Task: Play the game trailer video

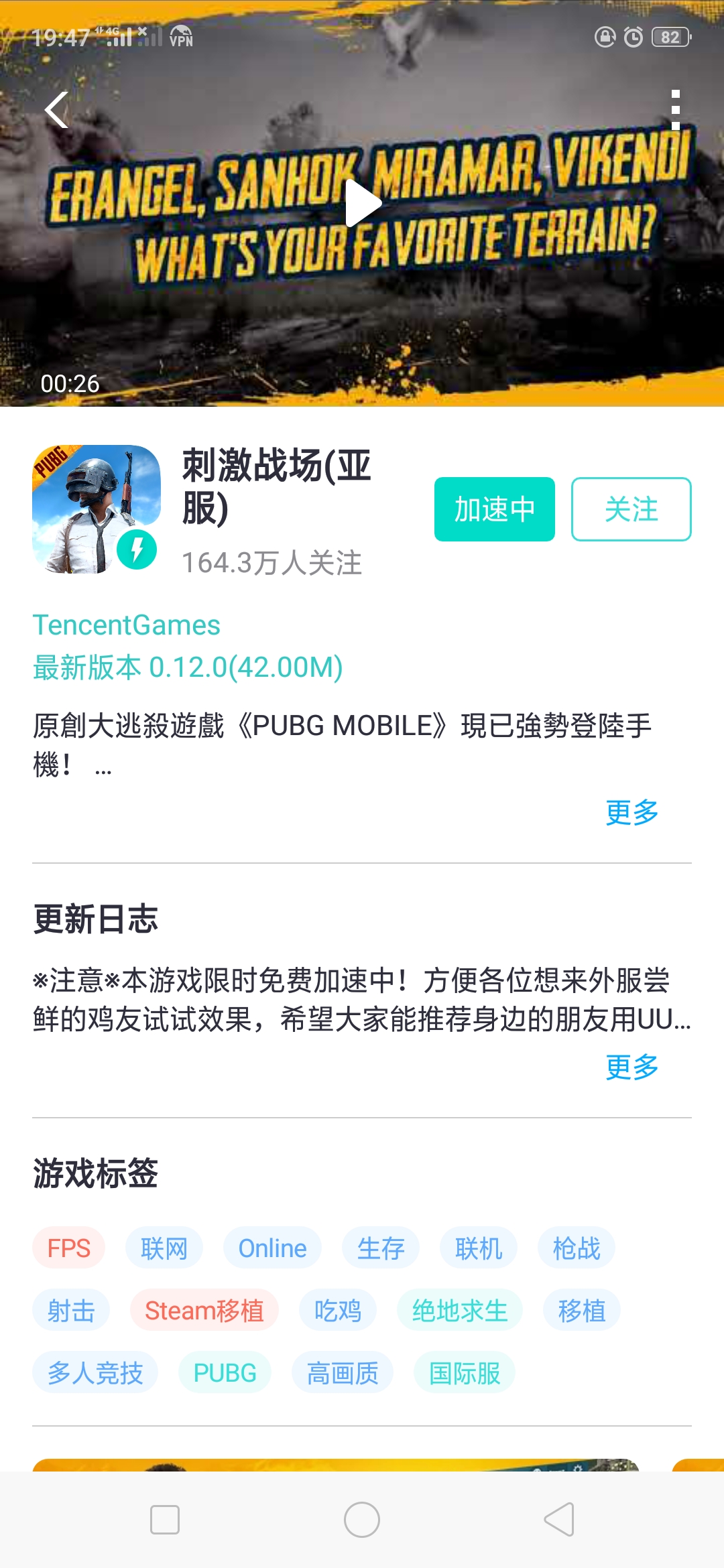Action: (363, 204)
